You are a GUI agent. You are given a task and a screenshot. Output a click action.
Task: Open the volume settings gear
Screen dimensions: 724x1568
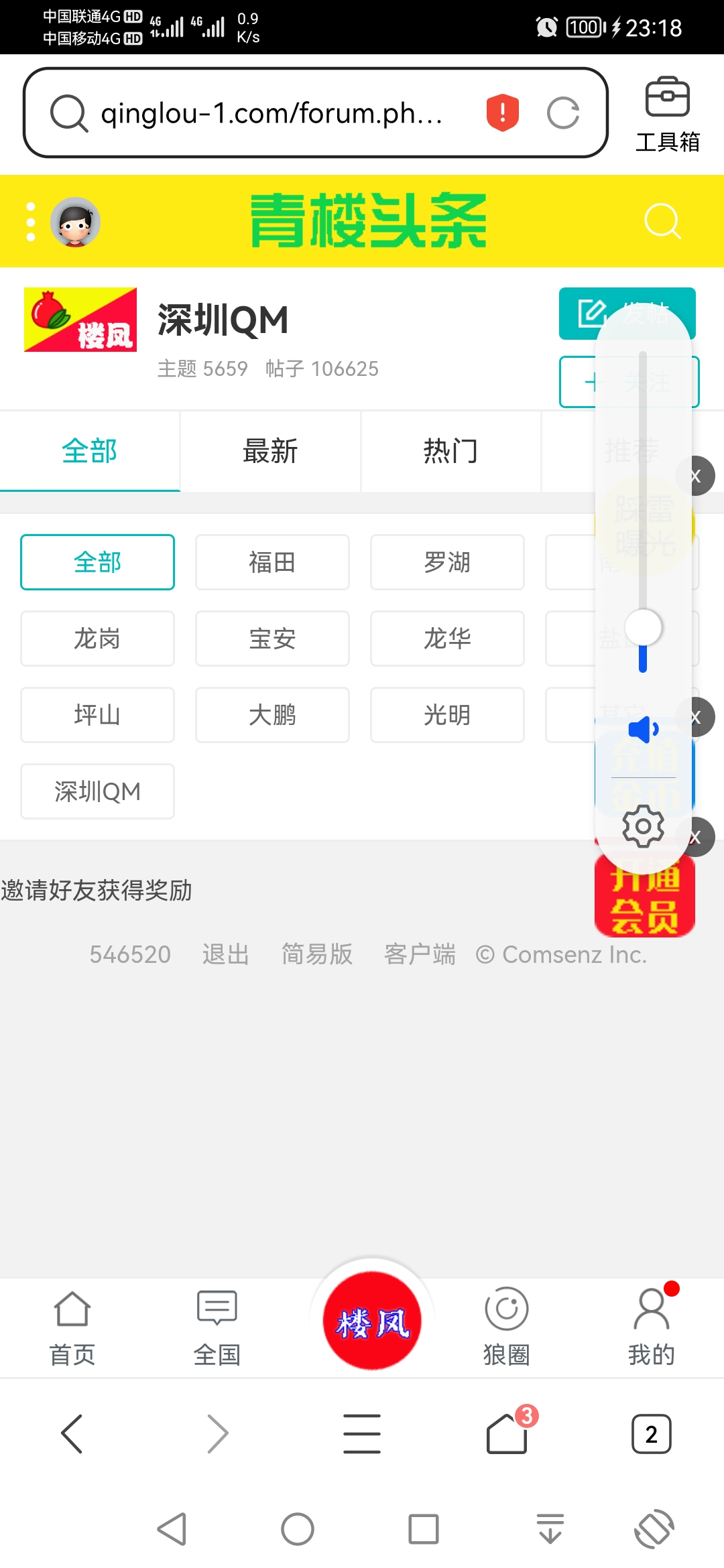(x=643, y=826)
